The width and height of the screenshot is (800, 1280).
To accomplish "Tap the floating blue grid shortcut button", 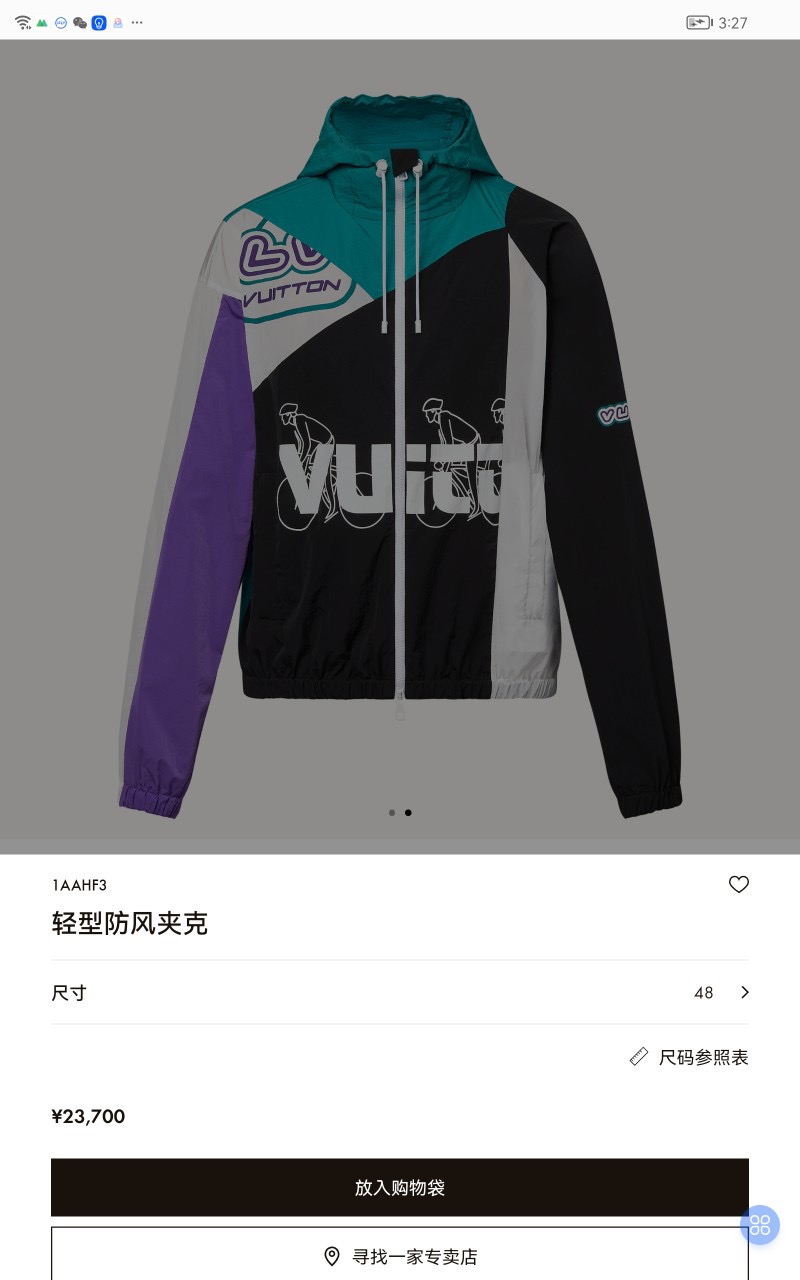I will [760, 1225].
